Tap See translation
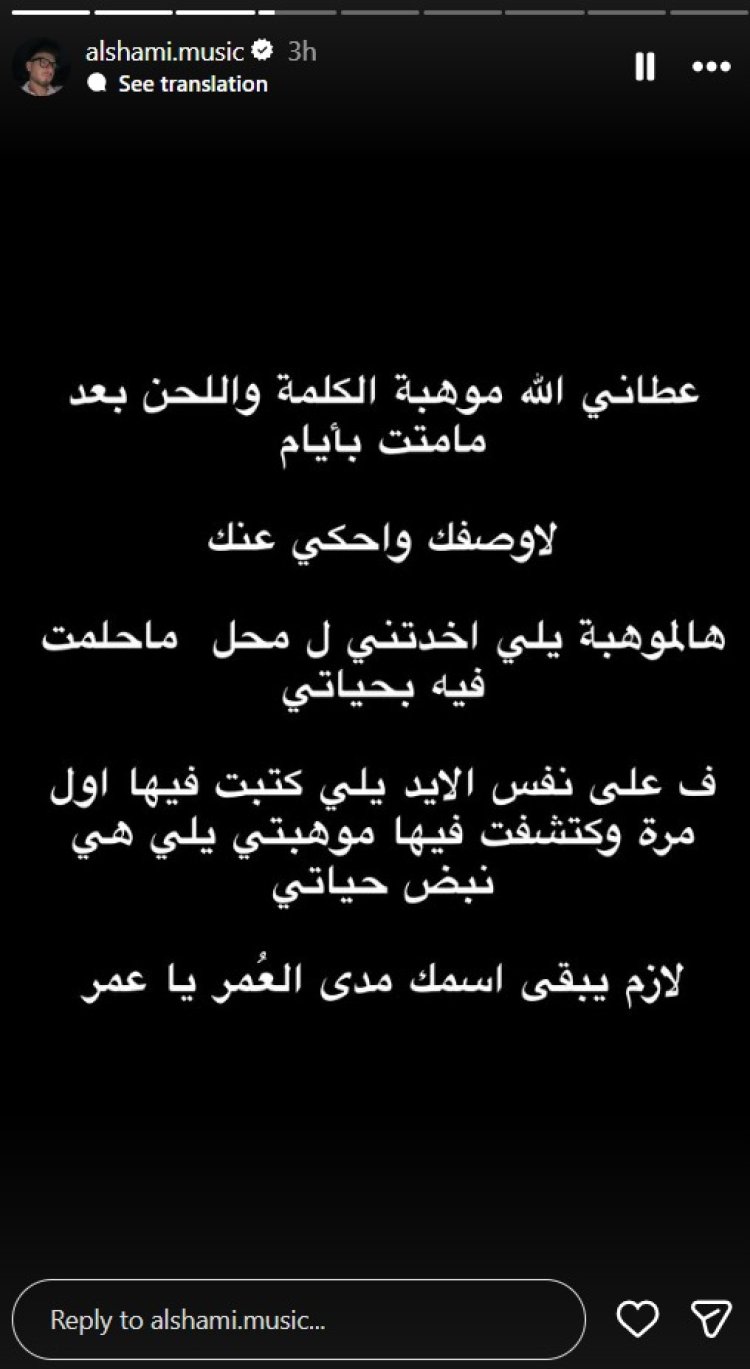The width and height of the screenshot is (750, 1369). 192,85
